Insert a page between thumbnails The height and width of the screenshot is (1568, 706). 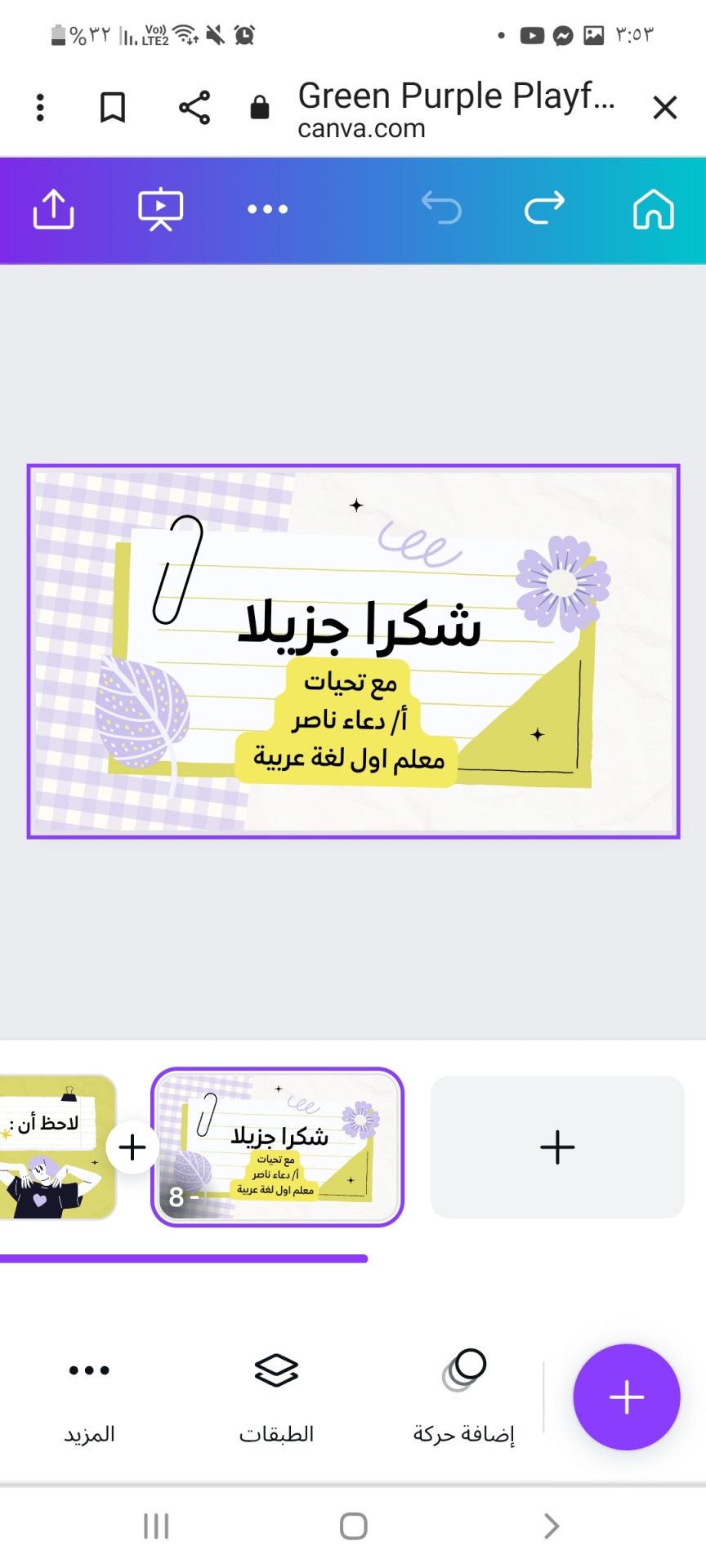tap(132, 1147)
